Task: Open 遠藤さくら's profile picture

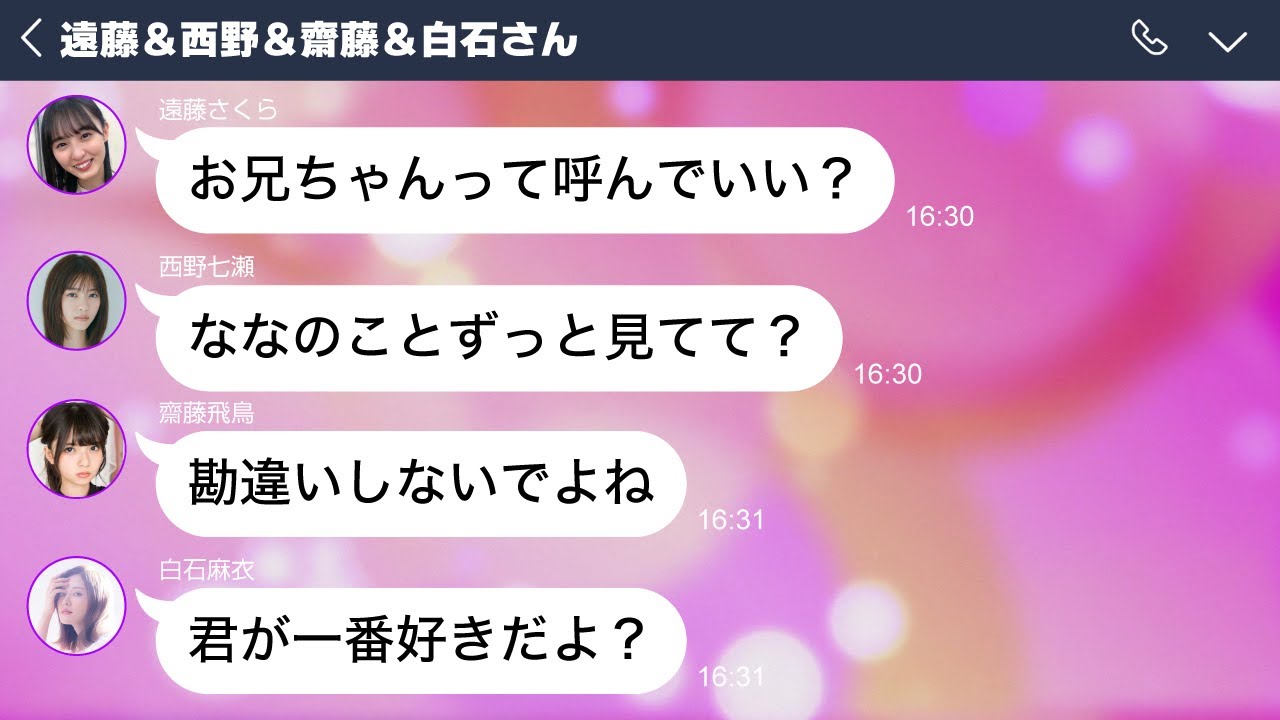Action: pyautogui.click(x=76, y=145)
